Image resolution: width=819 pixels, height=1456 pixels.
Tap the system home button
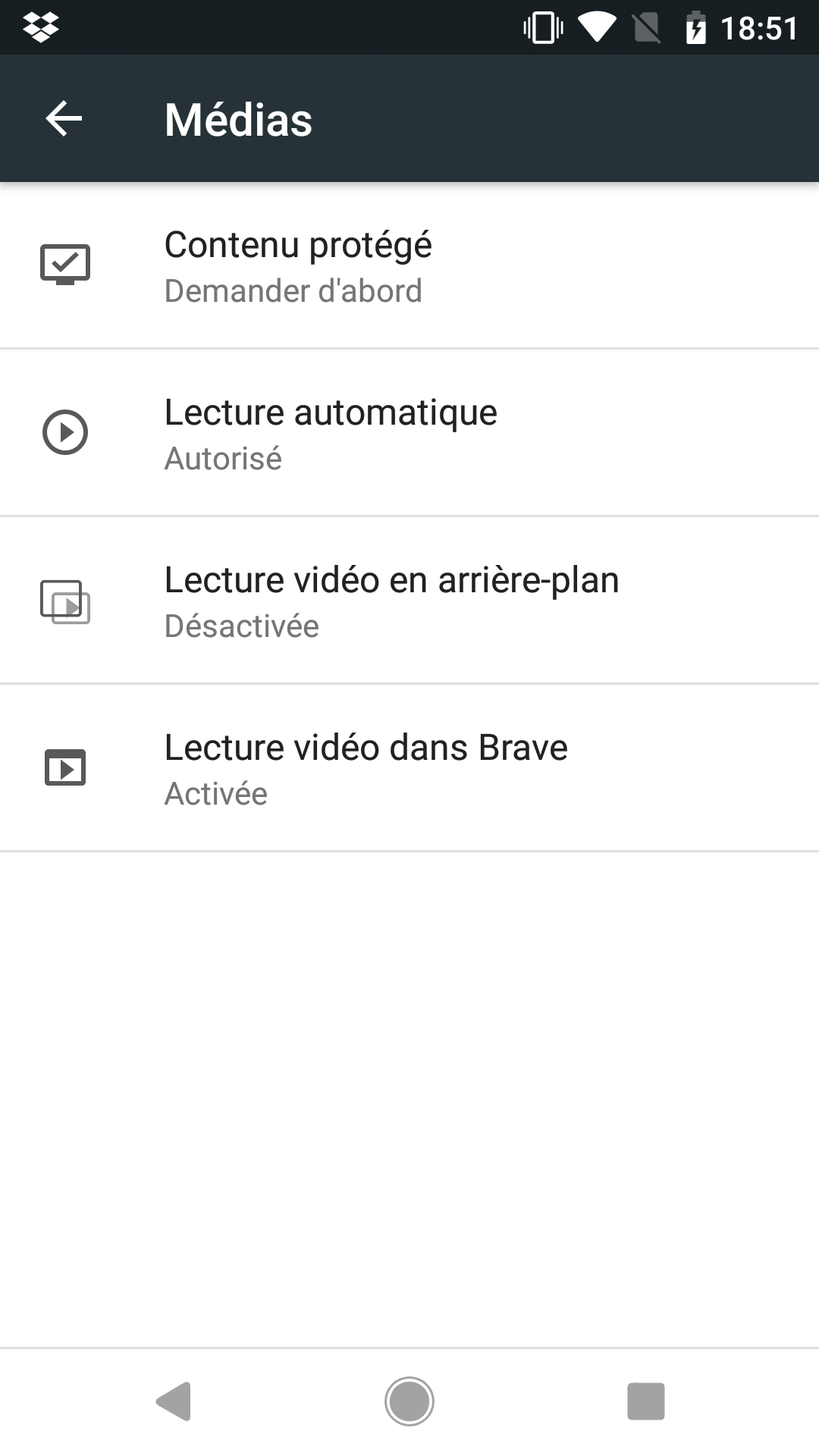click(x=409, y=1401)
